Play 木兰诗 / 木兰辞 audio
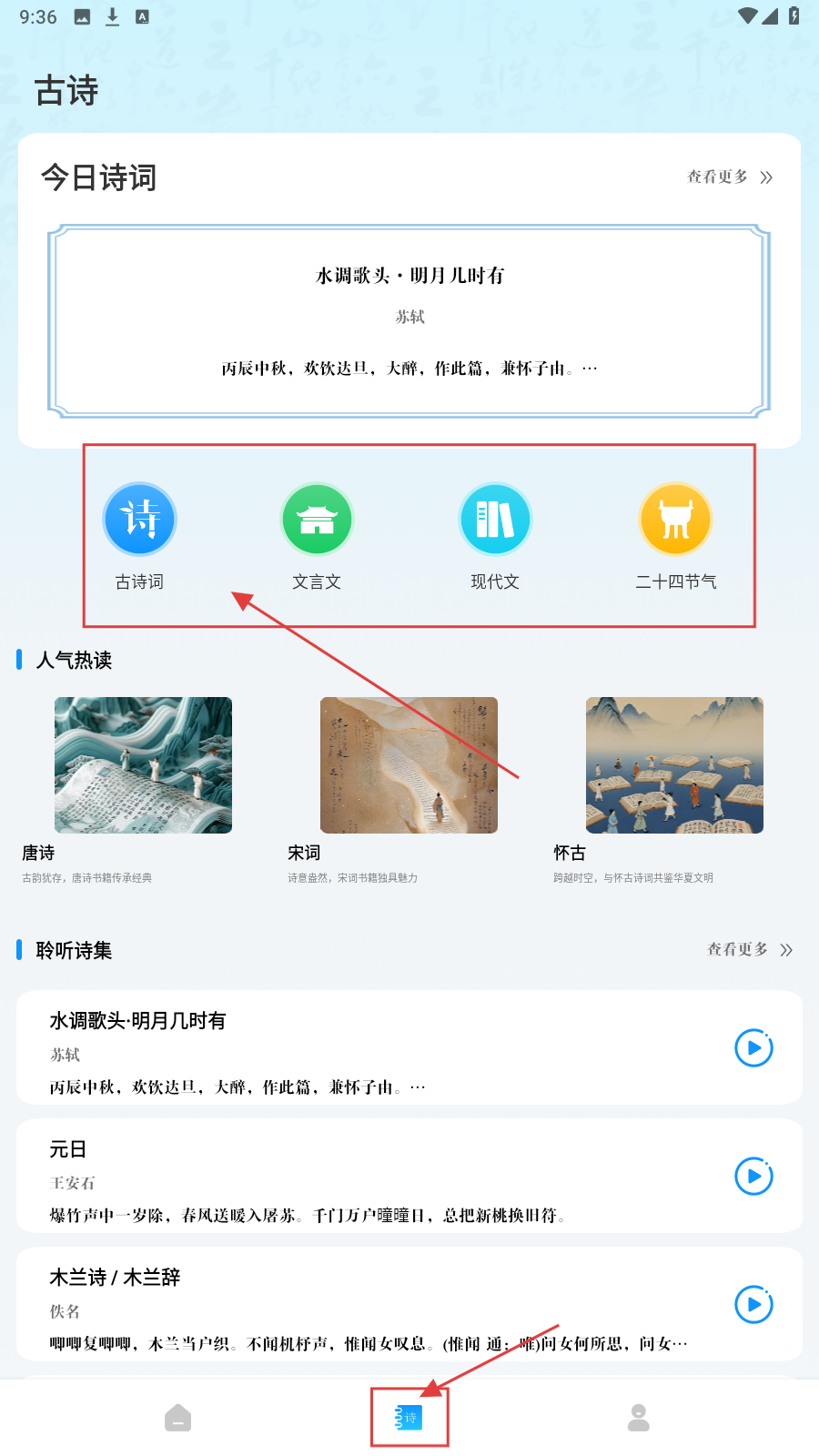Viewport: 819px width, 1456px height. [753, 1305]
